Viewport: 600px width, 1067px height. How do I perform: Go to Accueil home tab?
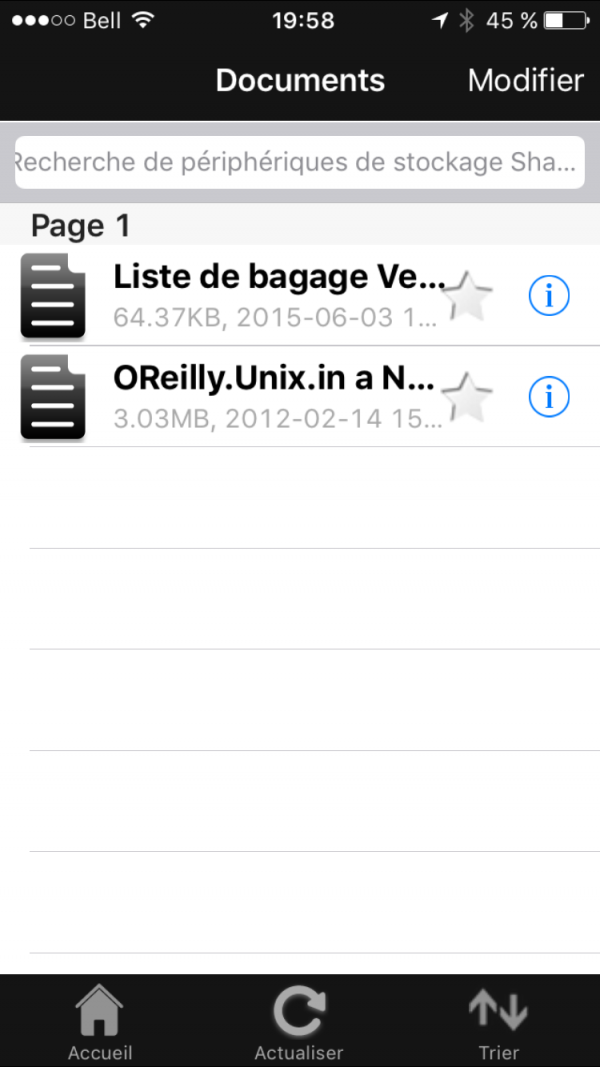coord(100,1022)
